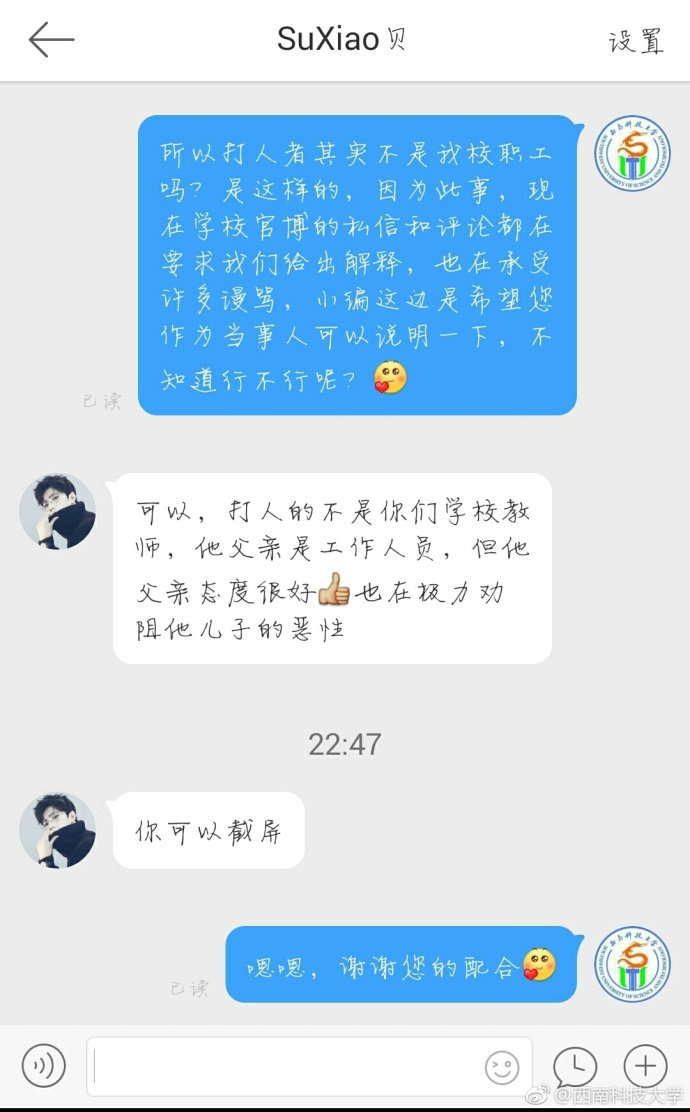Viewport: 690px width, 1112px height.
Task: Switch to voice message input
Action: (x=44, y=1065)
